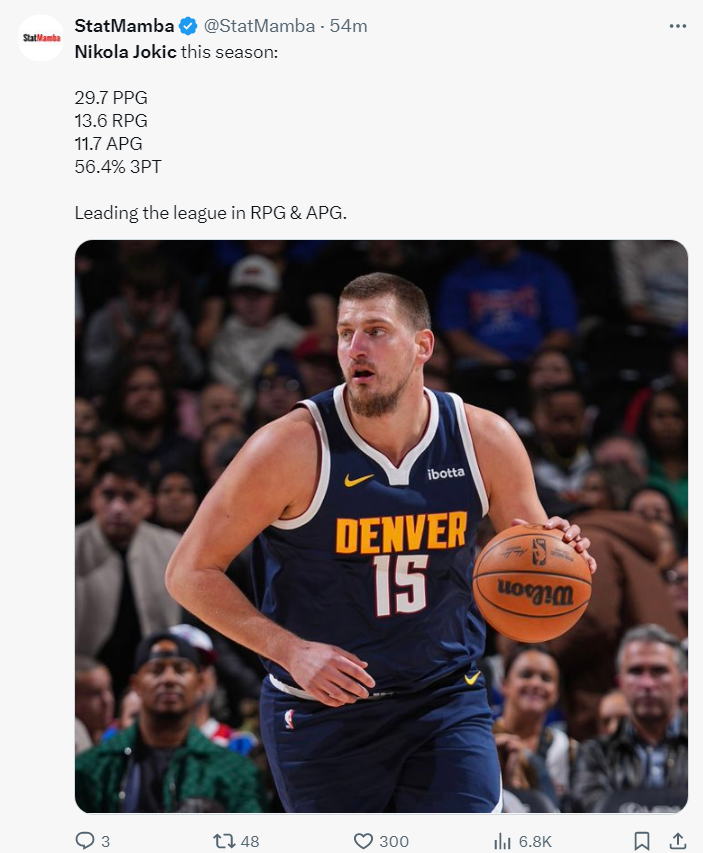Bookmark StatMamba's post
The image size is (703, 853).
pos(642,841)
